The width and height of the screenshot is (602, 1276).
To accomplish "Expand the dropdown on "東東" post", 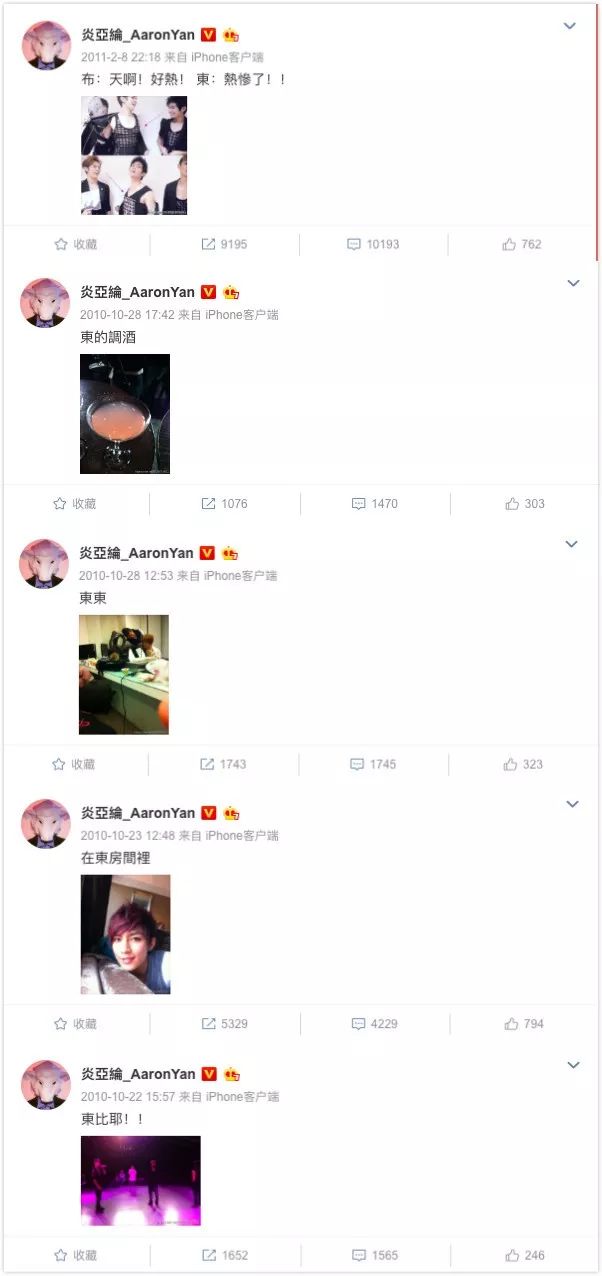I will pyautogui.click(x=572, y=544).
